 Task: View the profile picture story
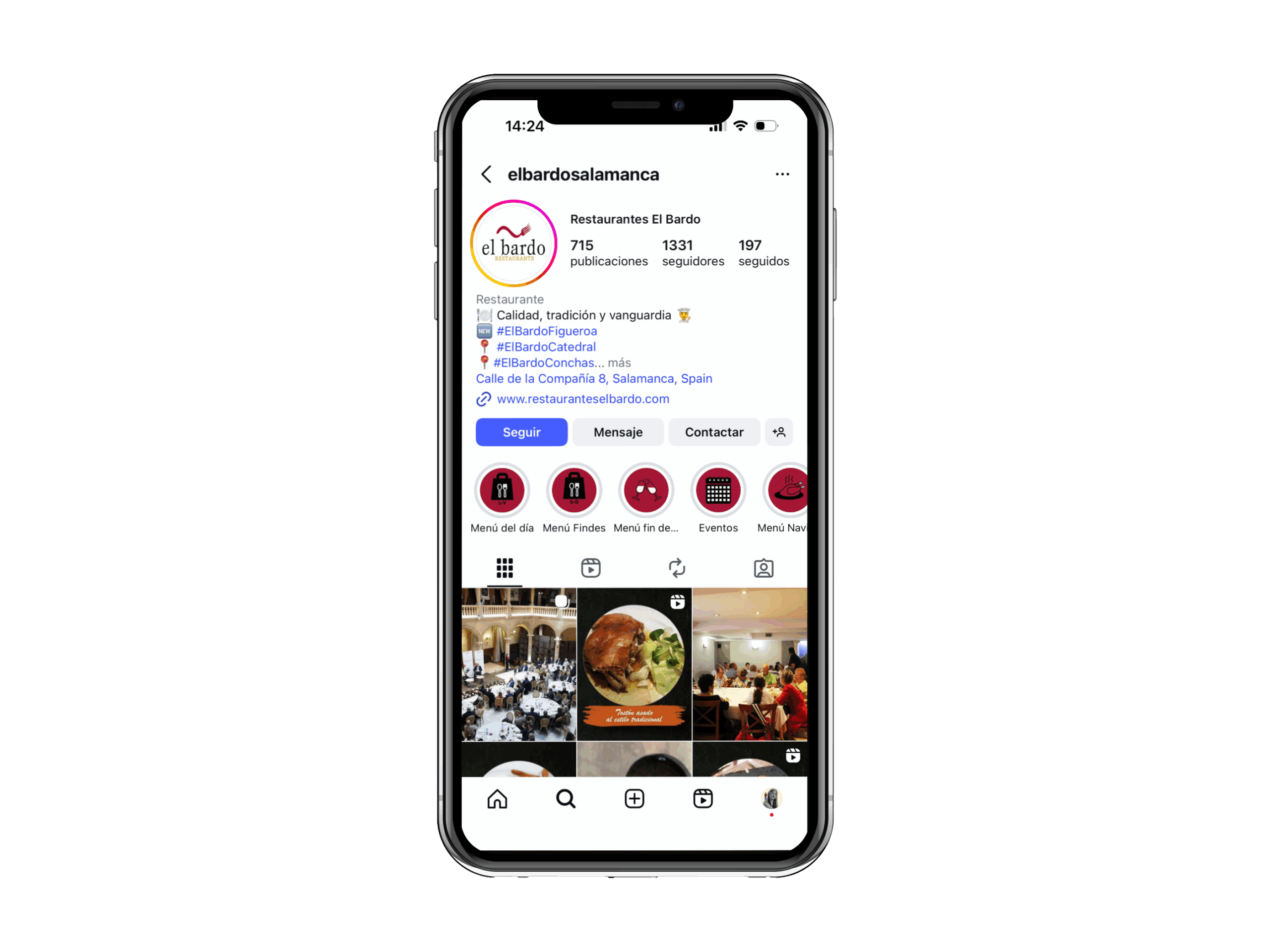coord(513,244)
